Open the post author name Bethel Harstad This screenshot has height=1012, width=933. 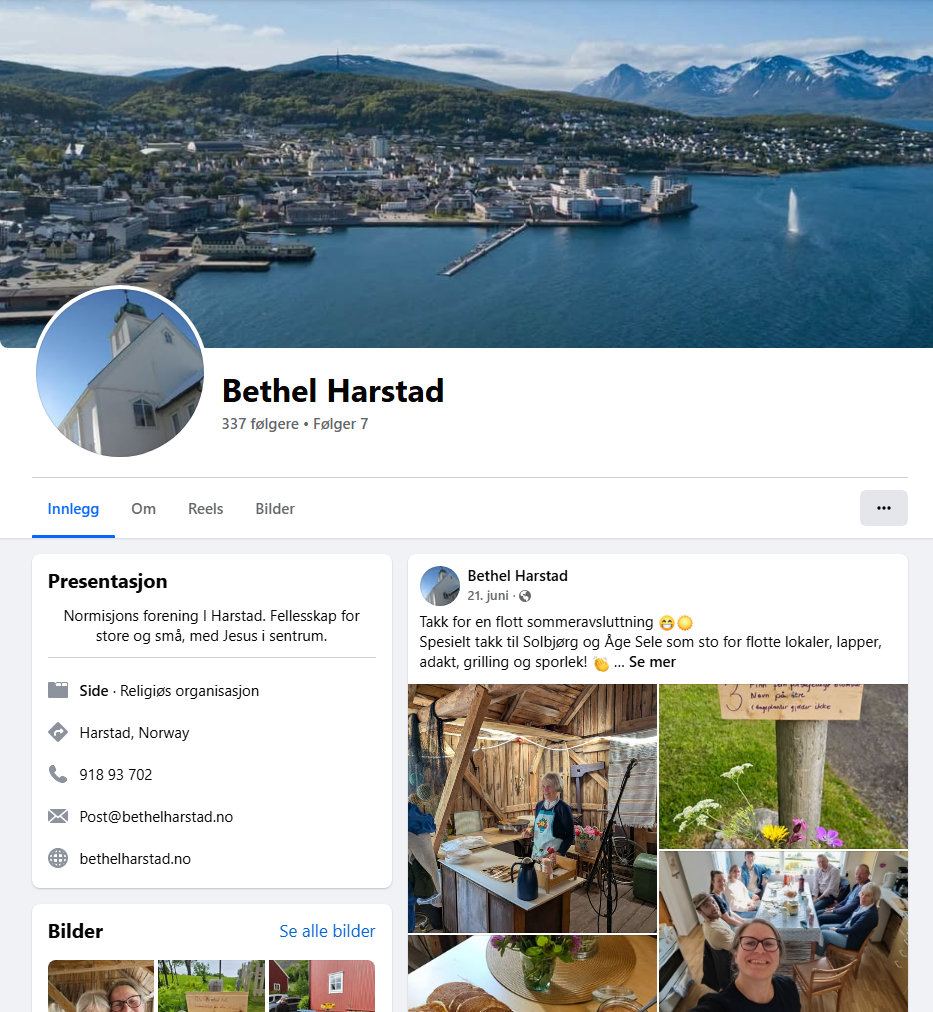517,576
